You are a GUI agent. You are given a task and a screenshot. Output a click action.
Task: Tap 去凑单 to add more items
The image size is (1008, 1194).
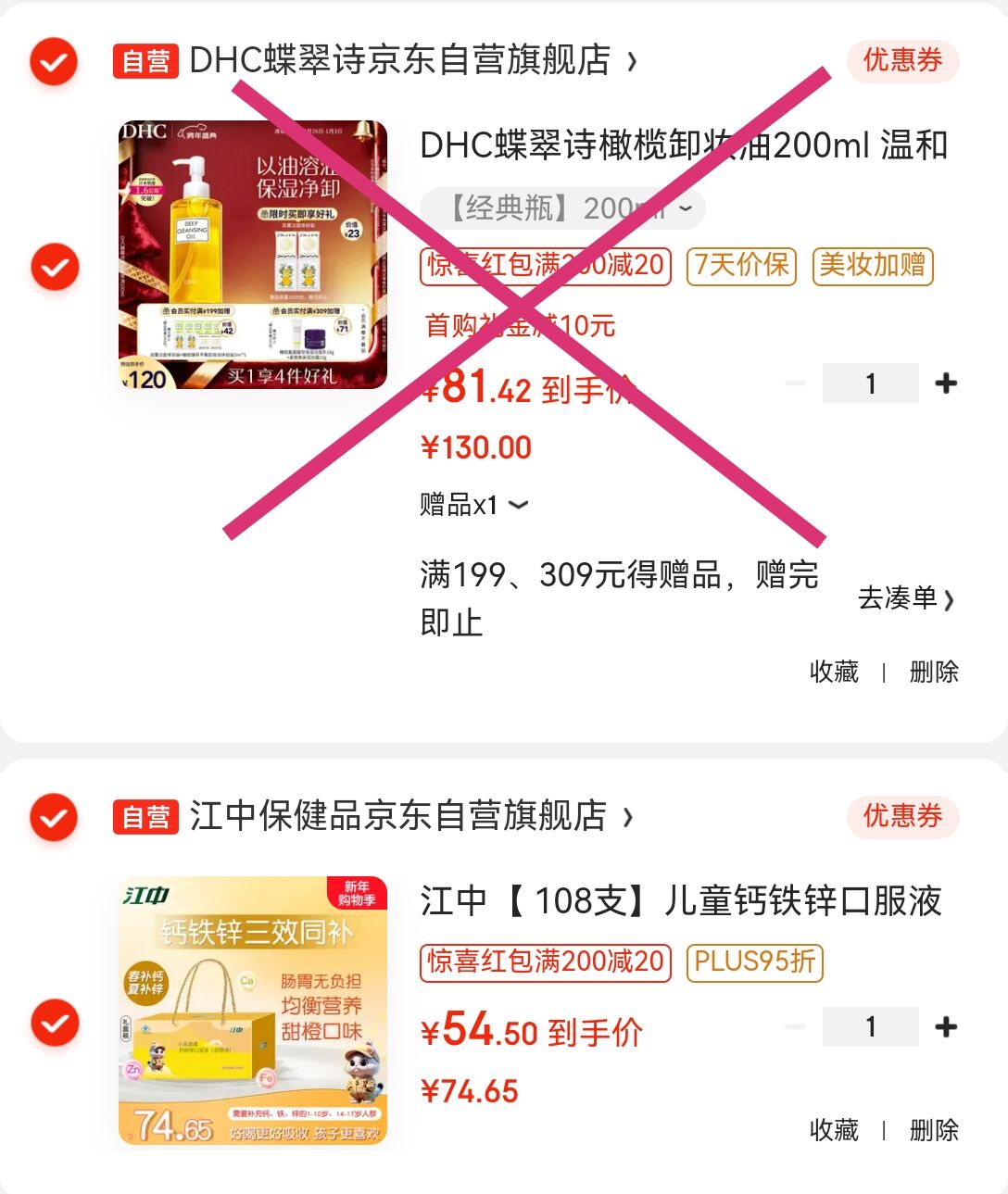[x=905, y=599]
